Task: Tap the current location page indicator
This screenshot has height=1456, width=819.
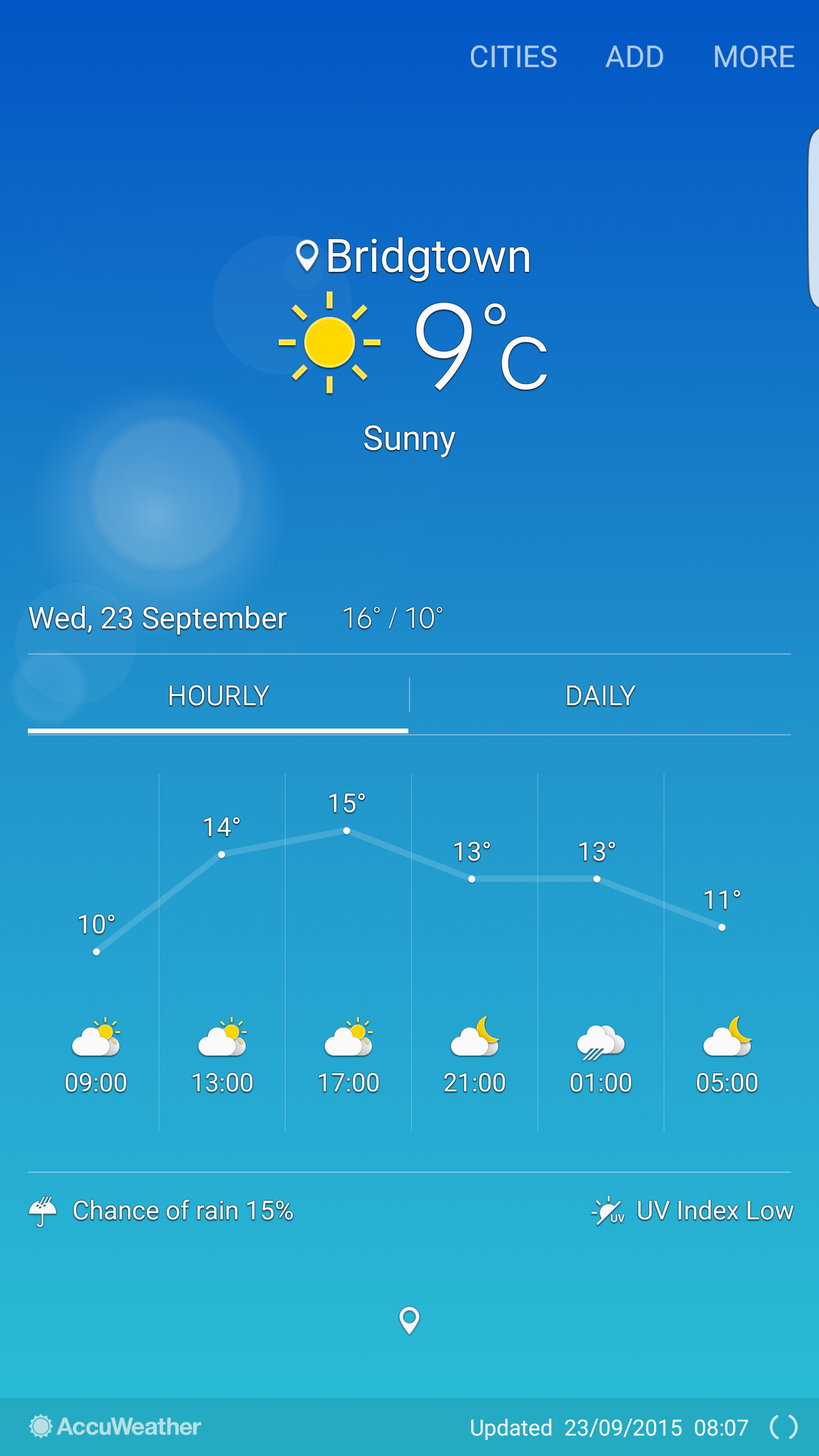Action: pos(409,1320)
